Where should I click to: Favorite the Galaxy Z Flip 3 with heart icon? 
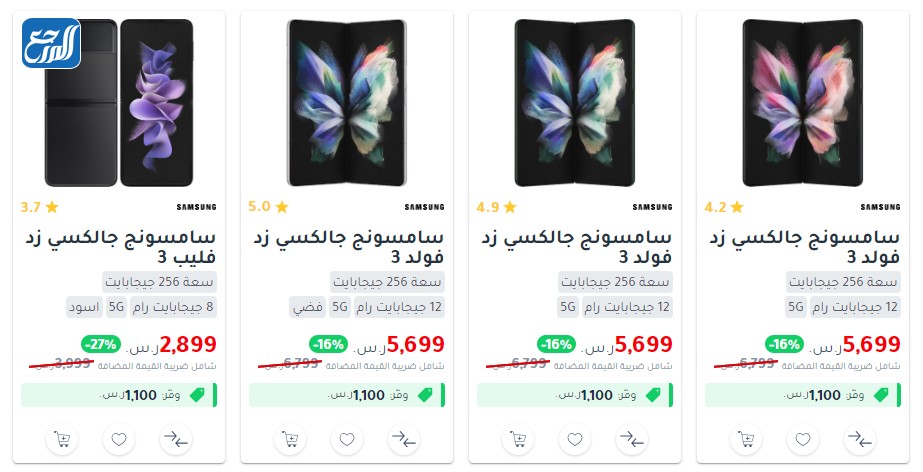[118, 439]
